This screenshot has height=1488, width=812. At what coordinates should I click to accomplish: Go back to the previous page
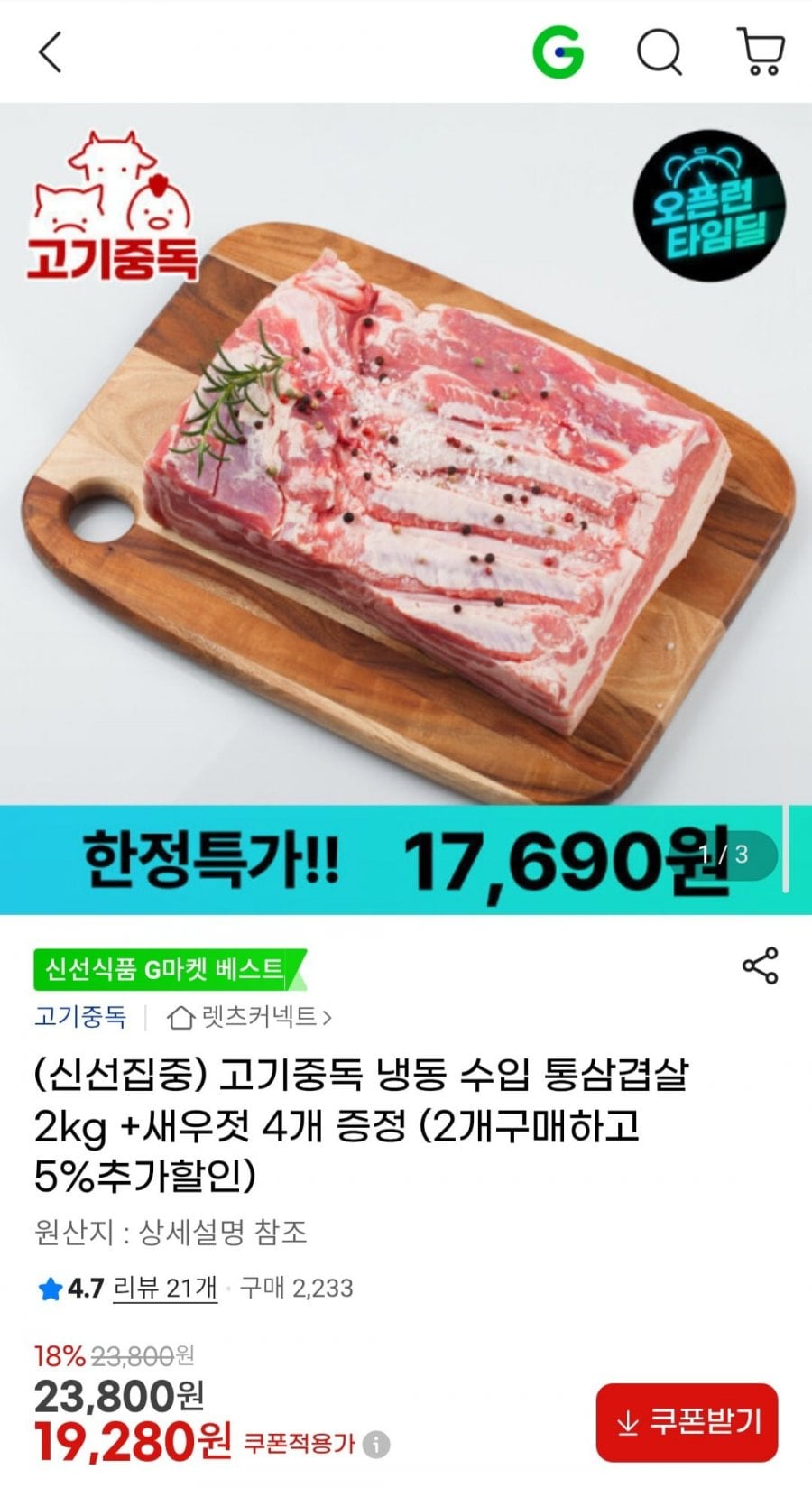coord(51,51)
